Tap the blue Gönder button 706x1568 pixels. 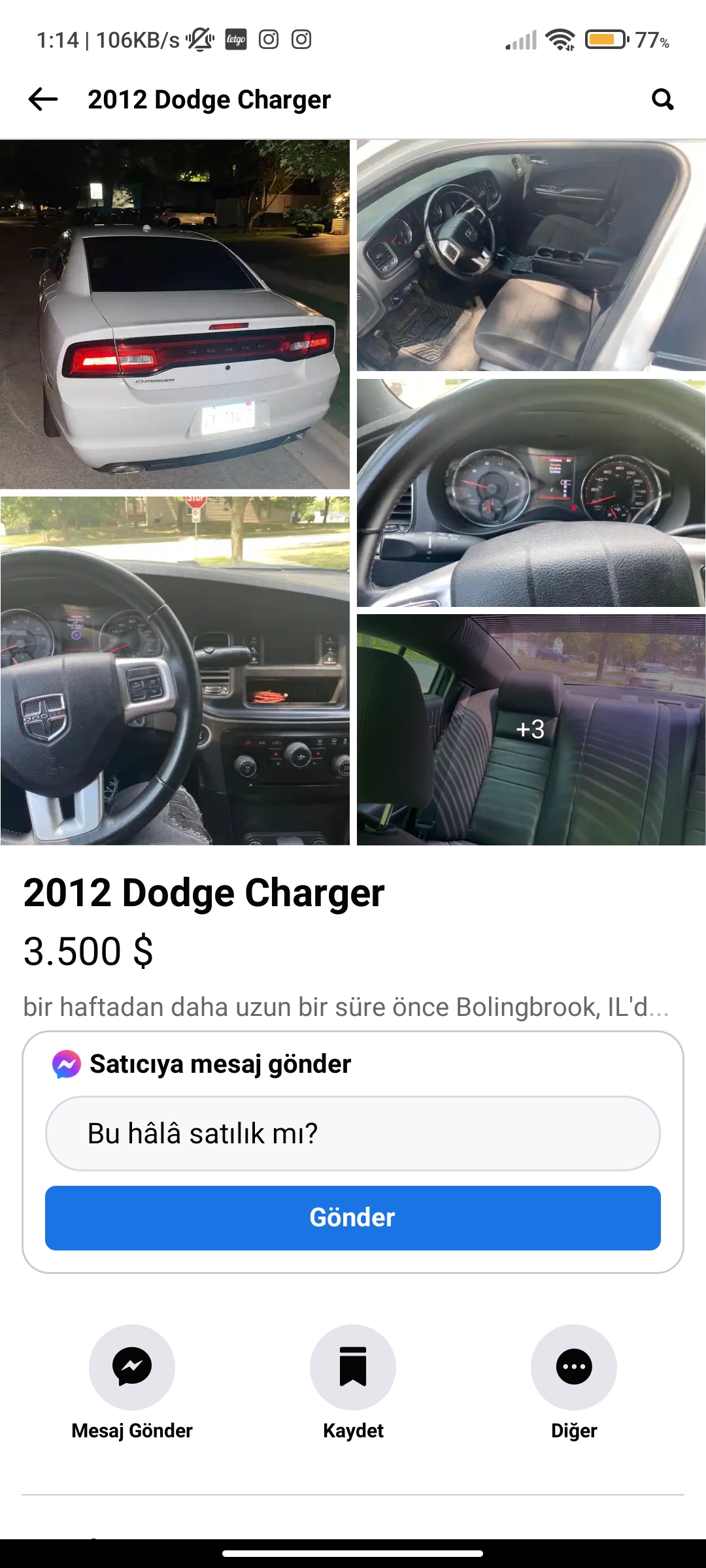point(353,1218)
